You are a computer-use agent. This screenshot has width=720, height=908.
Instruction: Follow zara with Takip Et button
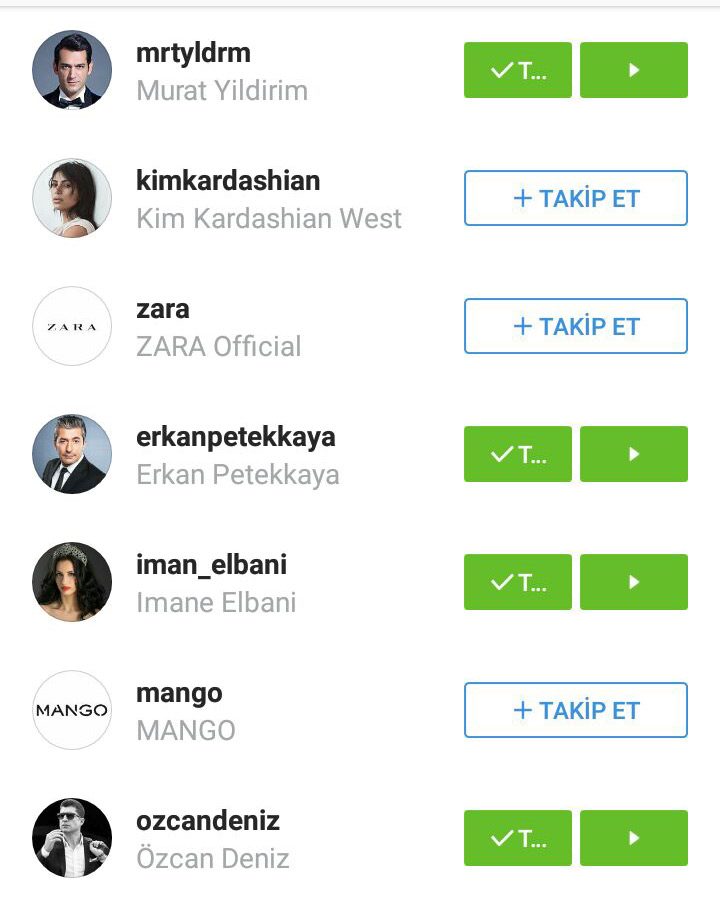[575, 326]
